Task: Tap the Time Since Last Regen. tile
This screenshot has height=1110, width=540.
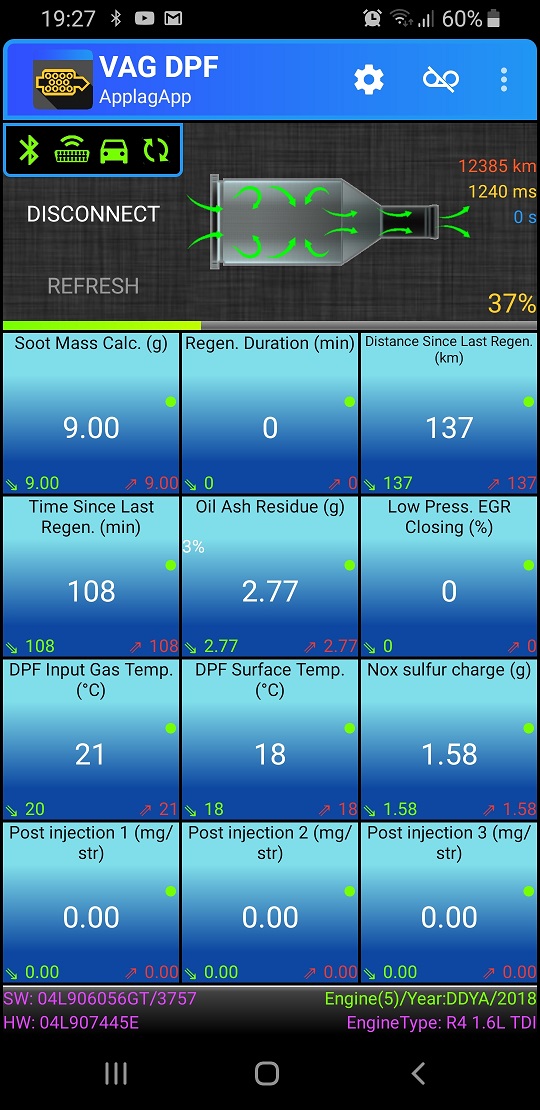Action: tap(91, 576)
